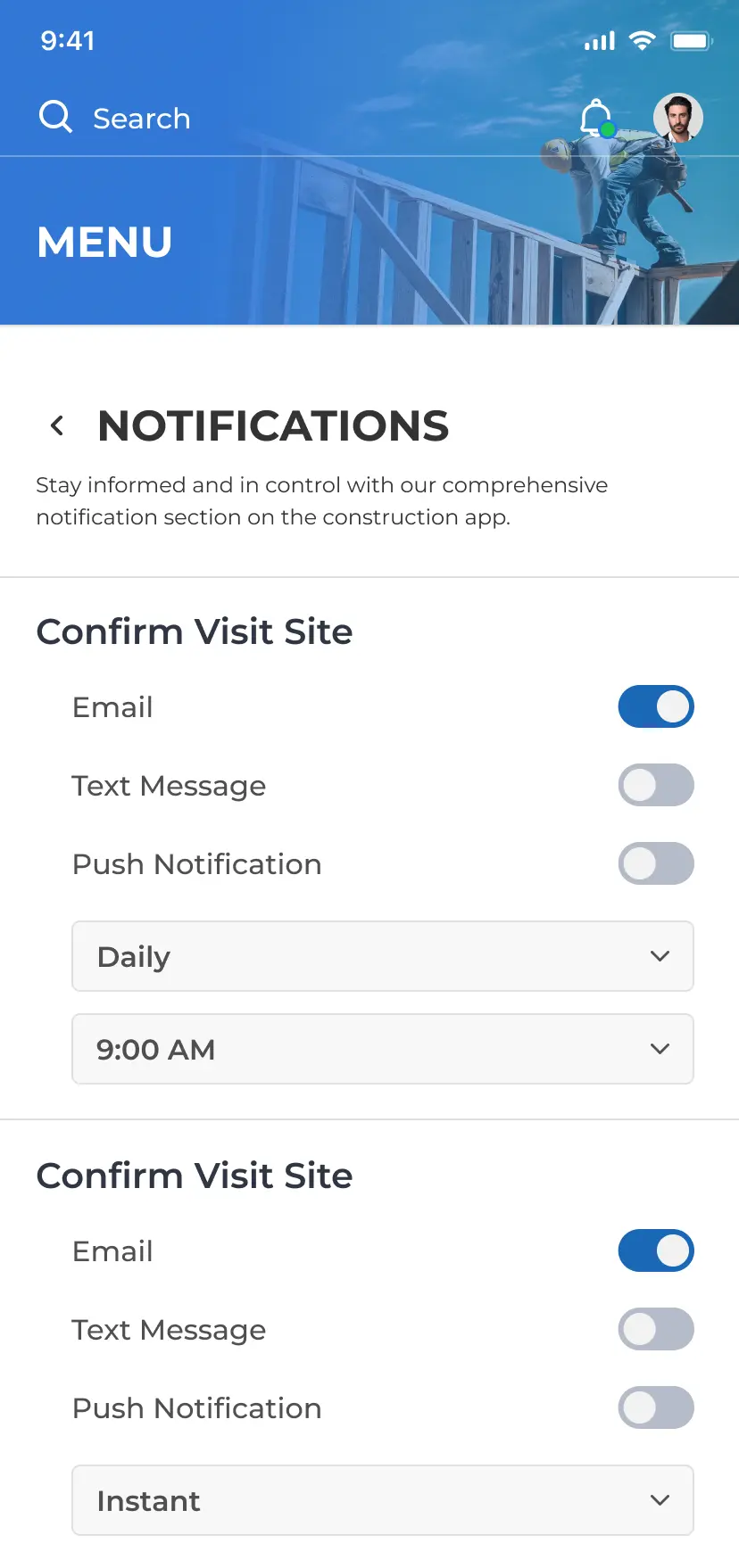739x1568 pixels.
Task: Open the notifications bell
Action: point(597,118)
